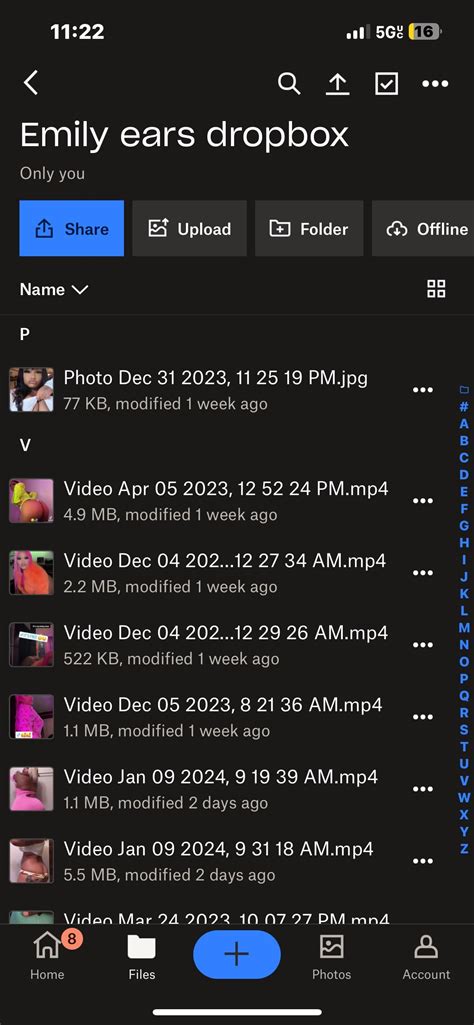This screenshot has height=1025, width=474.
Task: Tap the upload arrow icon in the header
Action: 337,83
